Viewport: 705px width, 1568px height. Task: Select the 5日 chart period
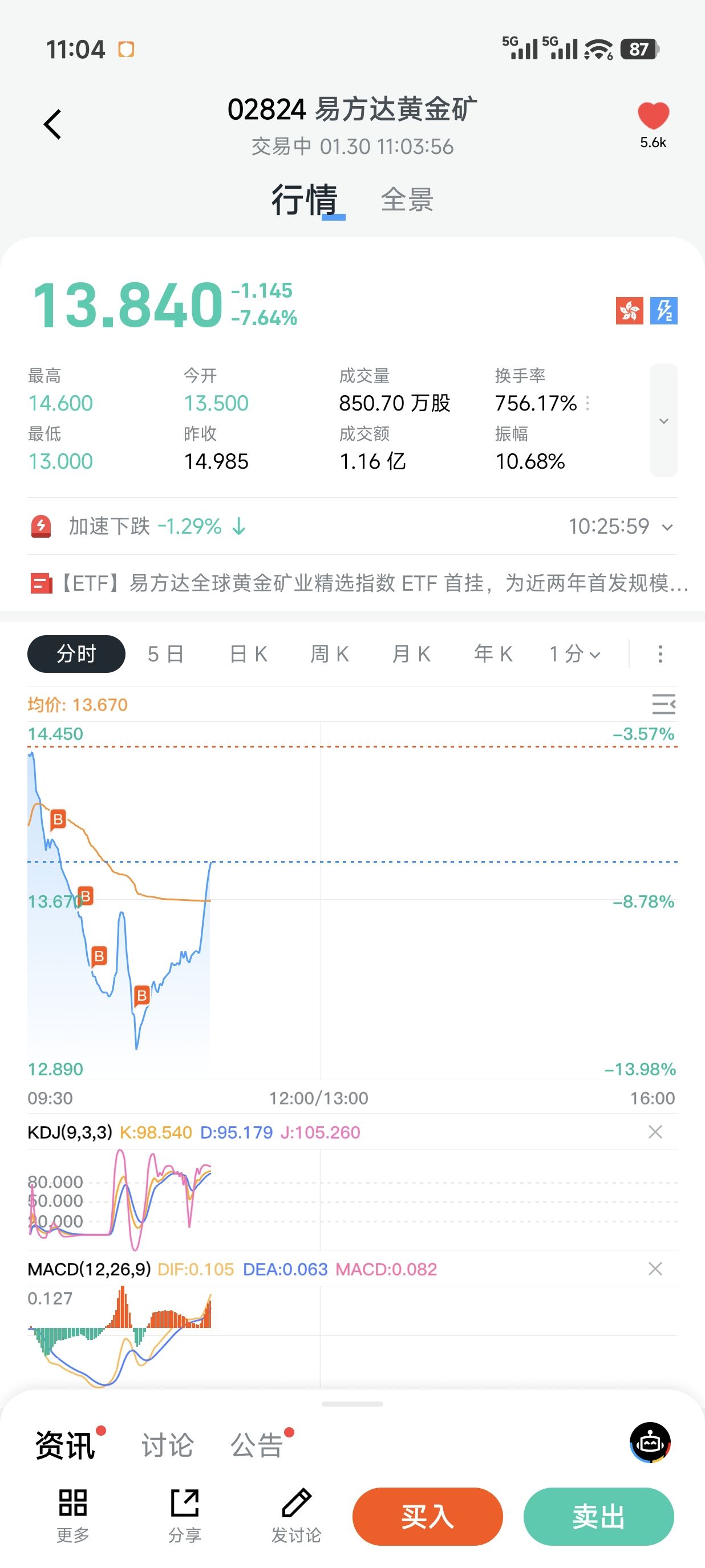[165, 654]
